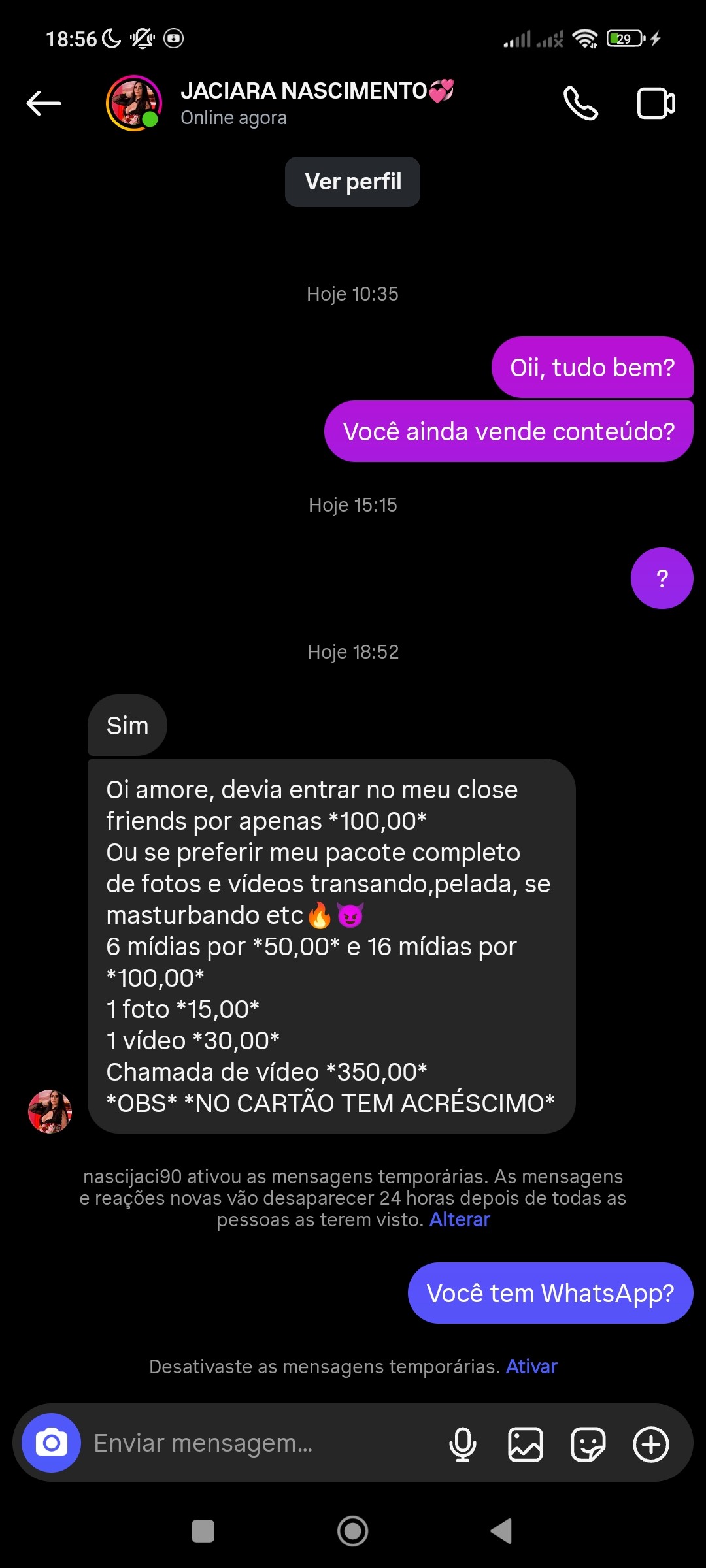This screenshot has width=706, height=1568.
Task: Tap the system home button
Action: pos(353,1531)
